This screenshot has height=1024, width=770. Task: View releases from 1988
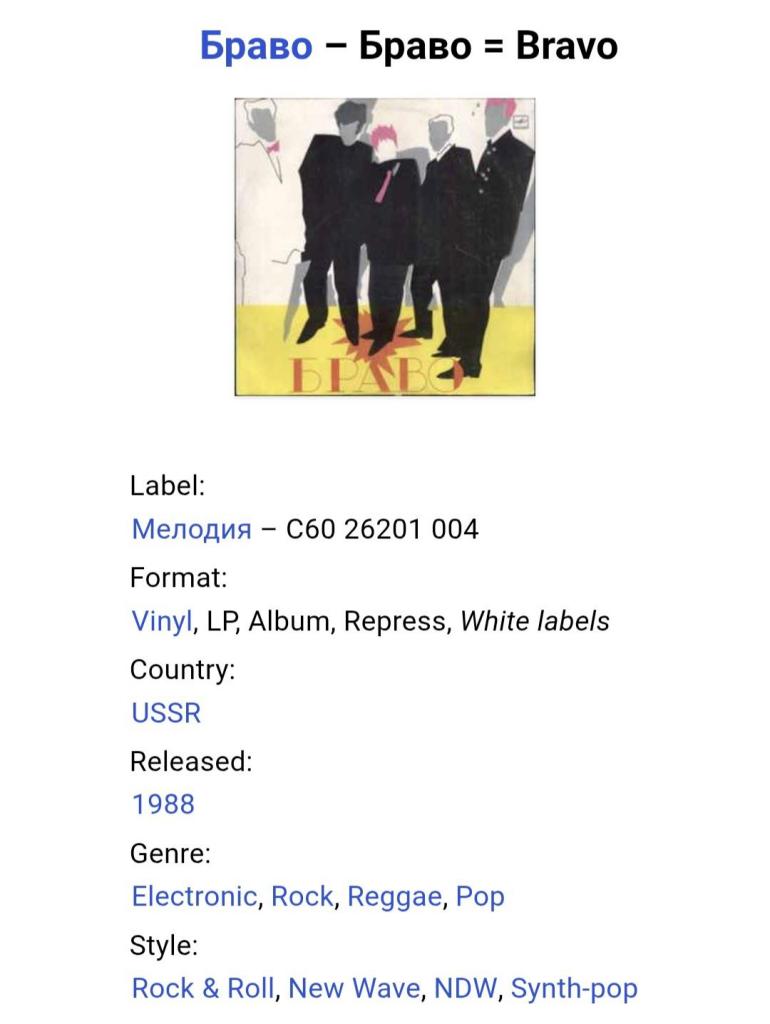click(x=163, y=804)
